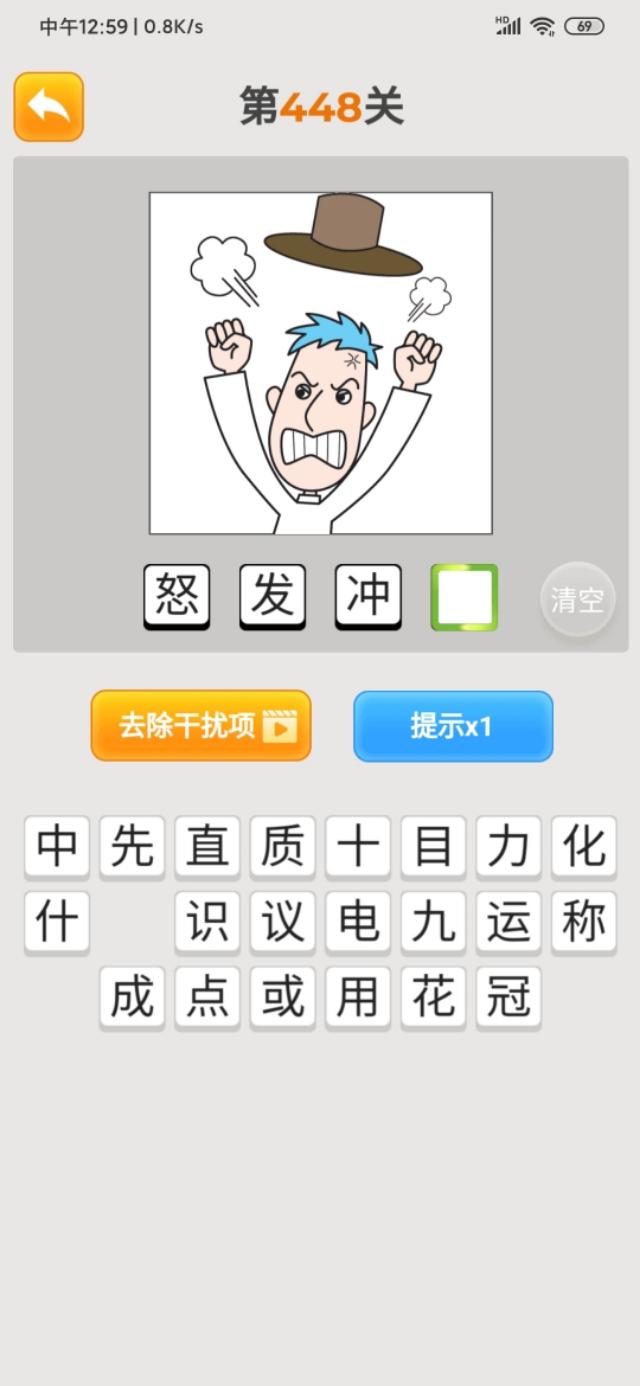Select the character 直
The height and width of the screenshot is (1386, 640).
[x=207, y=848]
